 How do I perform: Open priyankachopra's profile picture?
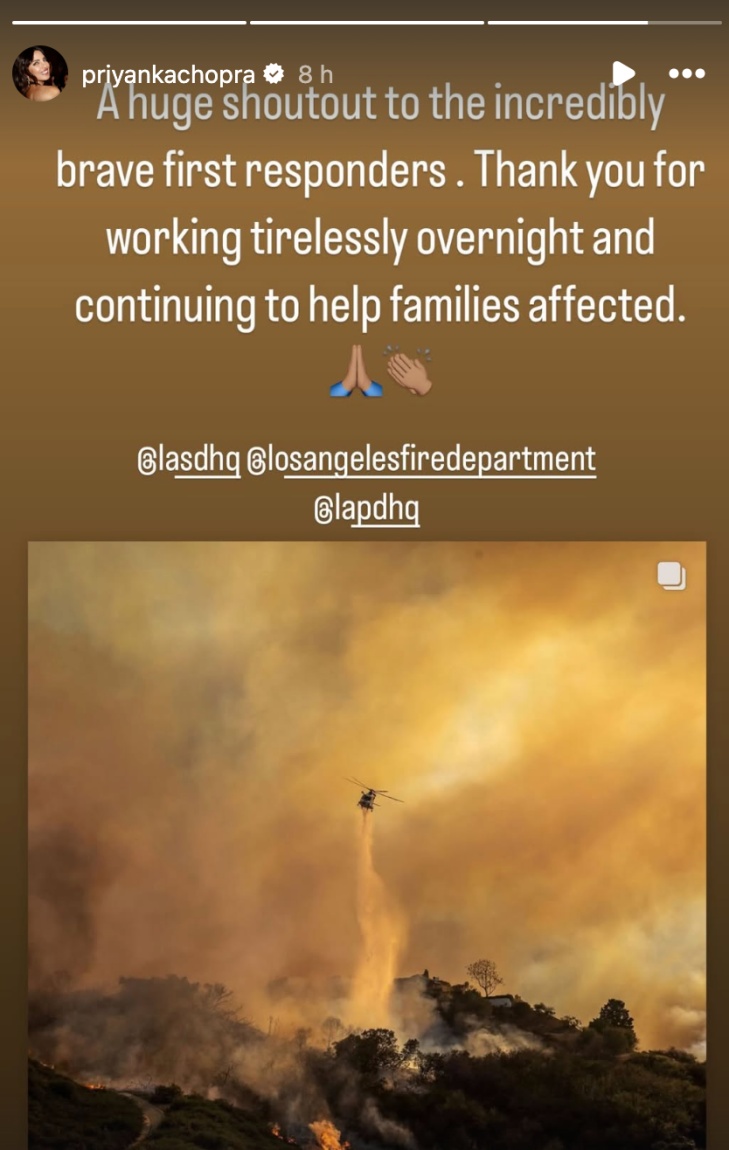tap(40, 73)
